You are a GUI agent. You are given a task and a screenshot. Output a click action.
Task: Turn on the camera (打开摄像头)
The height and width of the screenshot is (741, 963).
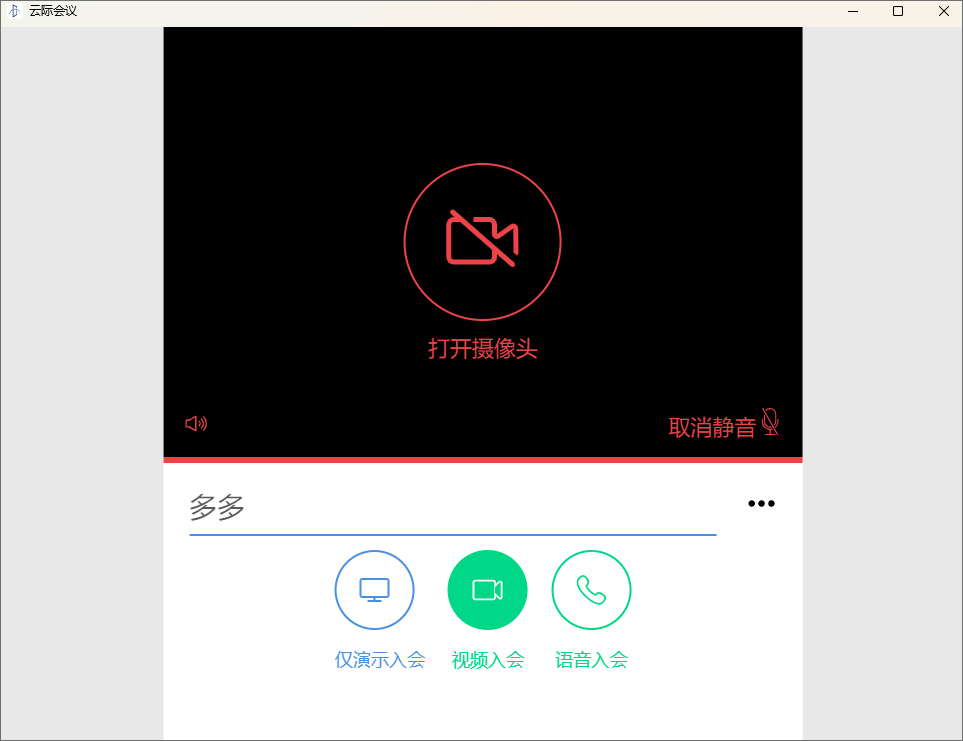(x=482, y=242)
